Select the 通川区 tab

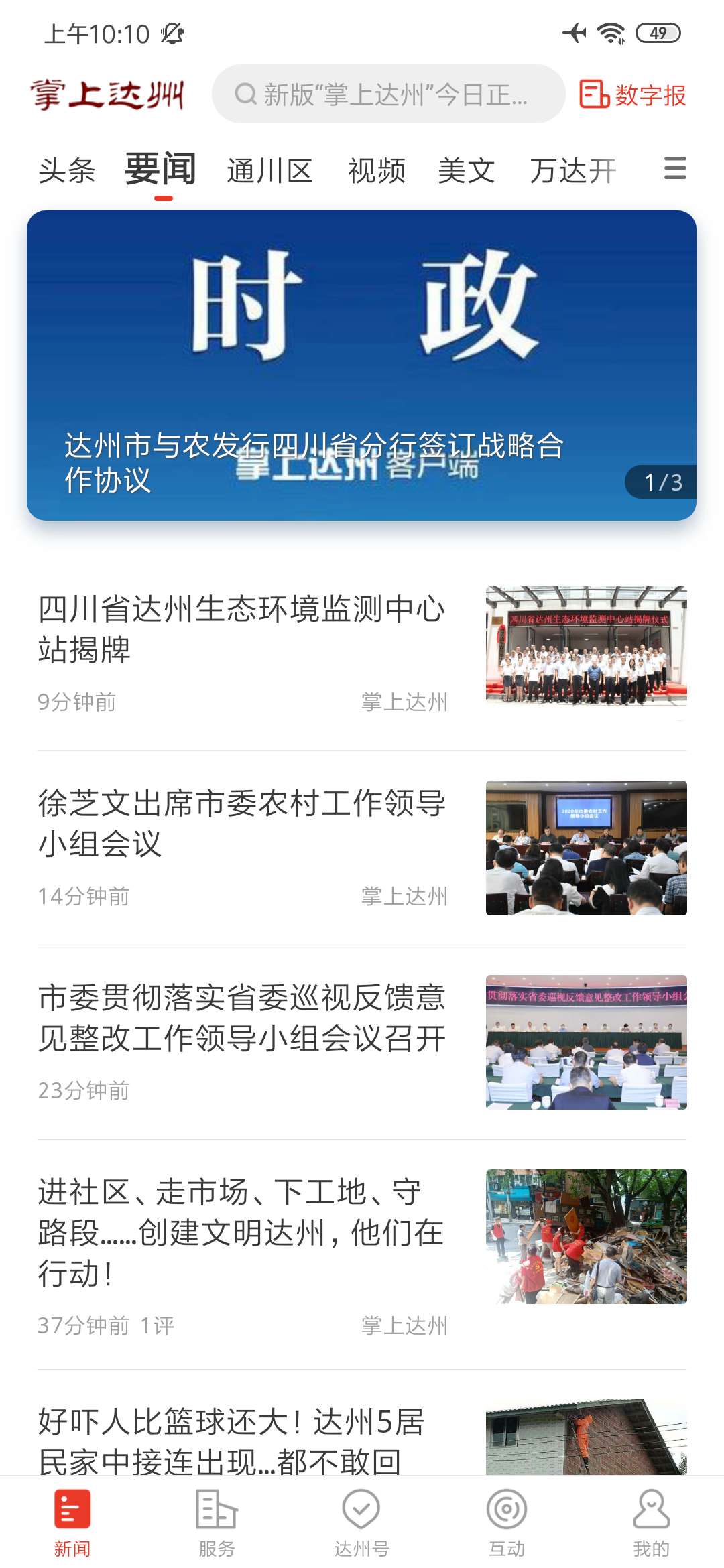point(269,170)
